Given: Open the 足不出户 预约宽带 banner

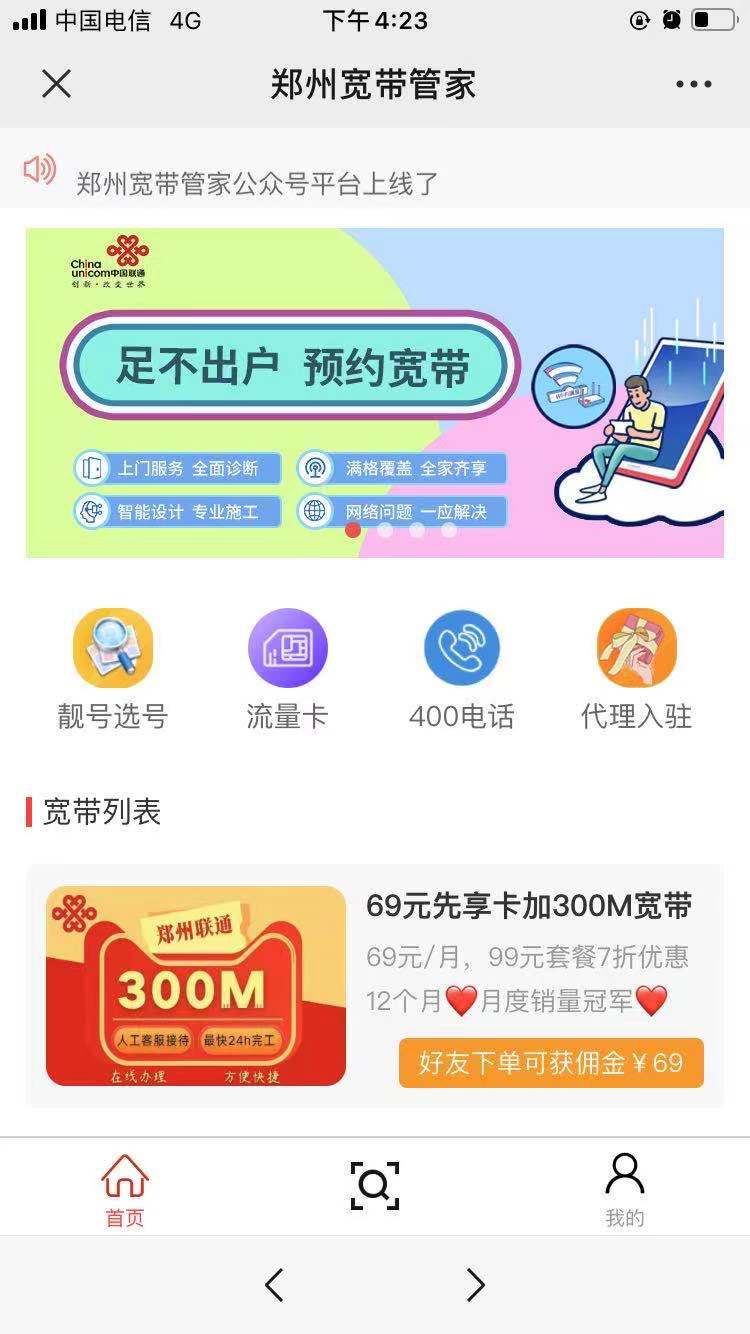Looking at the screenshot, I should (x=374, y=393).
